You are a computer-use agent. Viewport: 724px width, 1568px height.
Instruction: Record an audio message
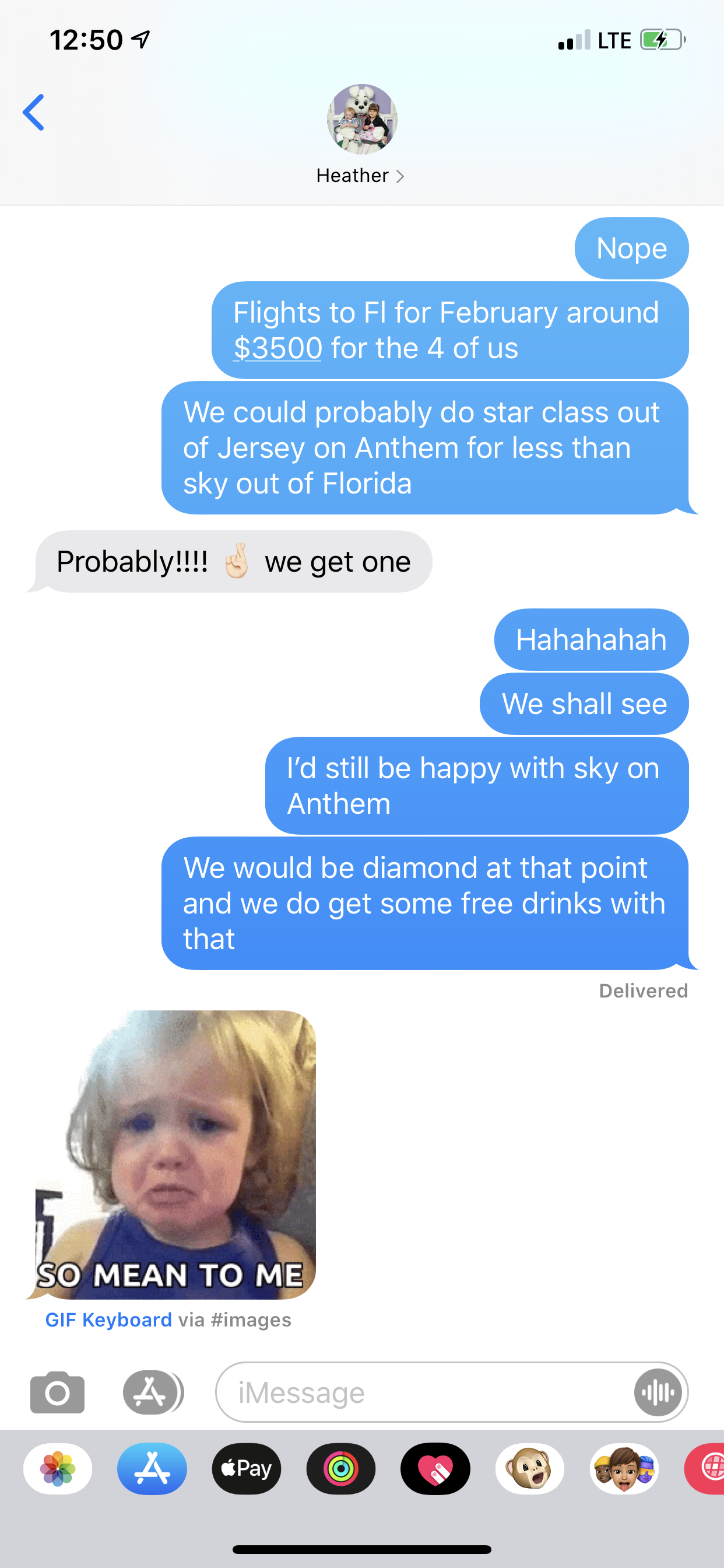tap(658, 1392)
